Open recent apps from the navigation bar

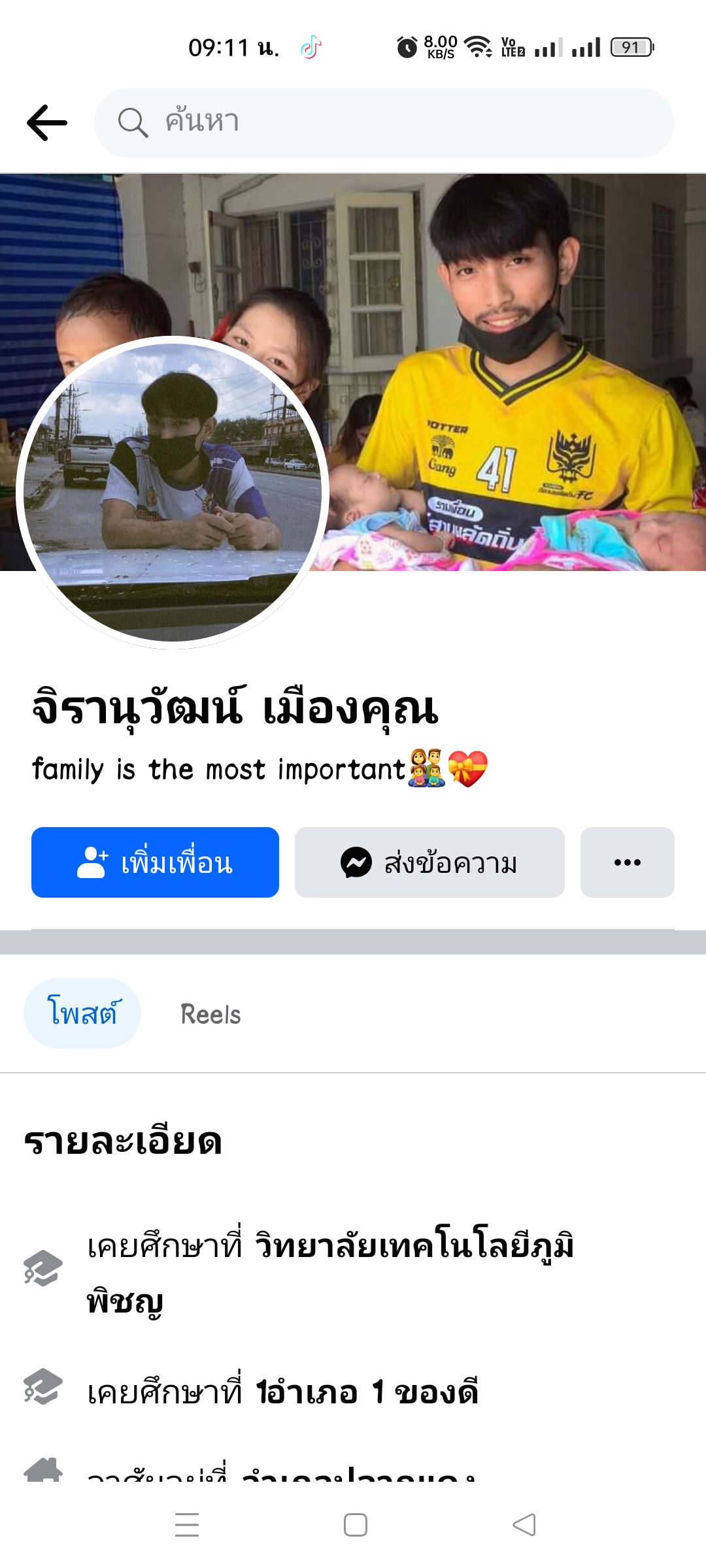click(187, 1525)
